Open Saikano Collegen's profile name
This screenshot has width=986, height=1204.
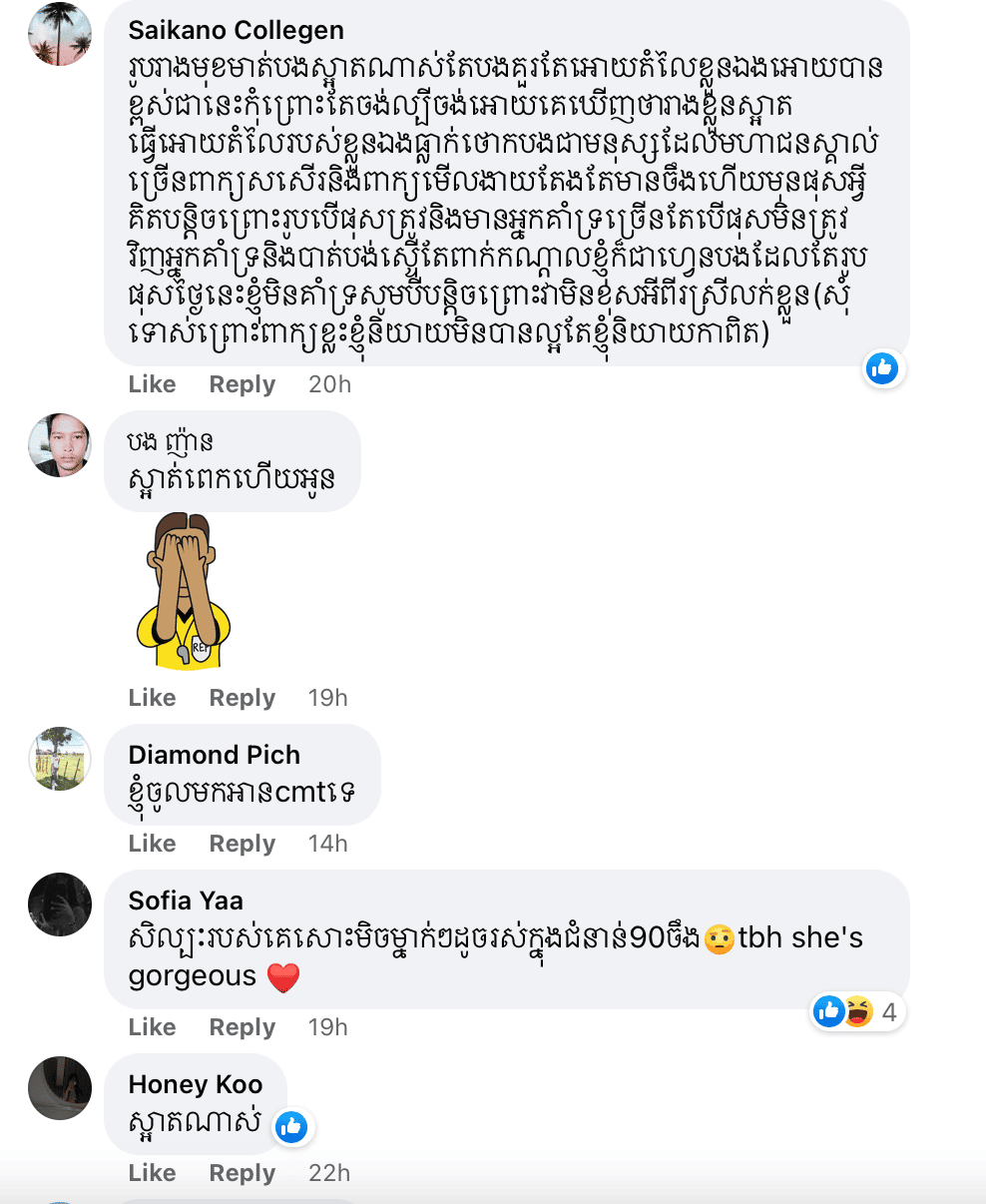(236, 31)
